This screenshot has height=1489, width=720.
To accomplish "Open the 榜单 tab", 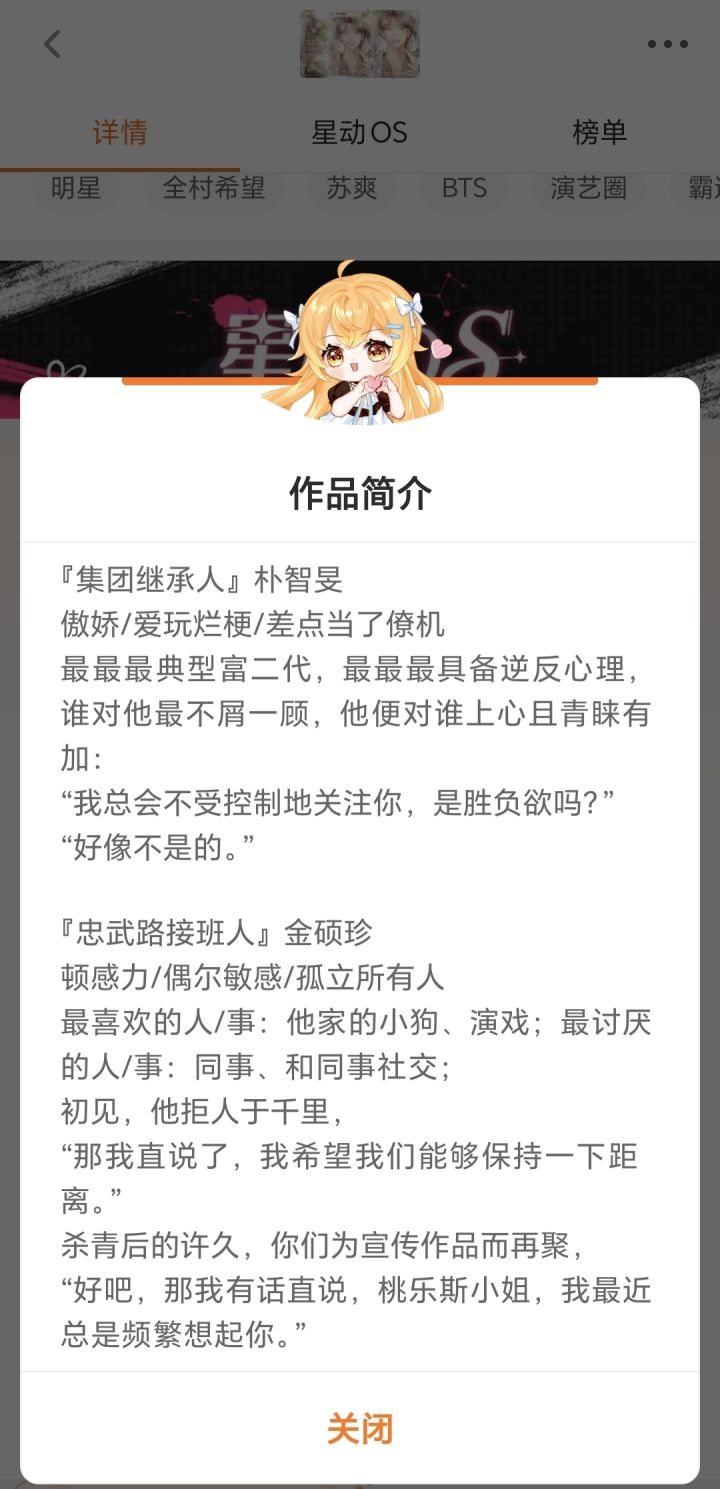I will click(598, 131).
